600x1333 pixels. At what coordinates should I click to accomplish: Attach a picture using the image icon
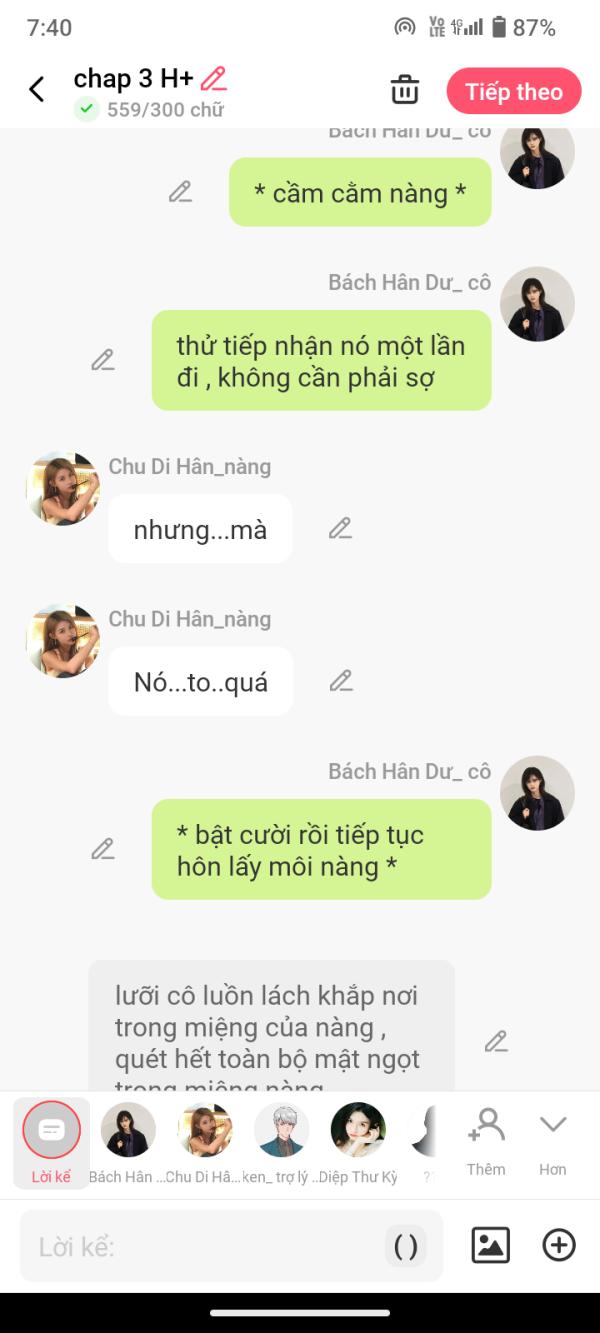tap(490, 1245)
